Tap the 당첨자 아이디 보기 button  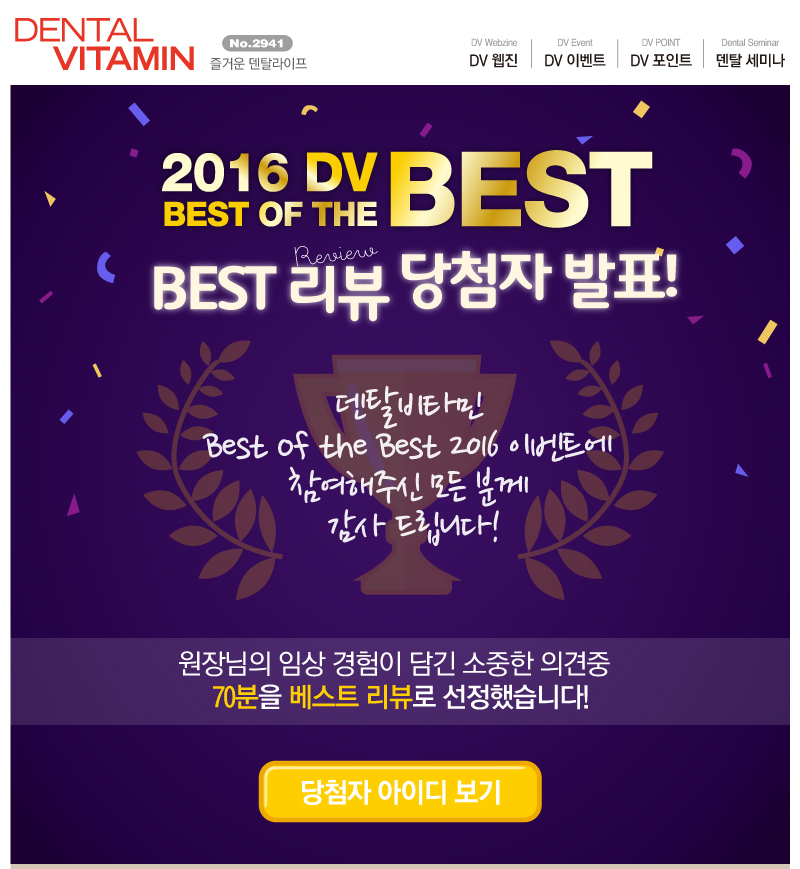tap(400, 793)
